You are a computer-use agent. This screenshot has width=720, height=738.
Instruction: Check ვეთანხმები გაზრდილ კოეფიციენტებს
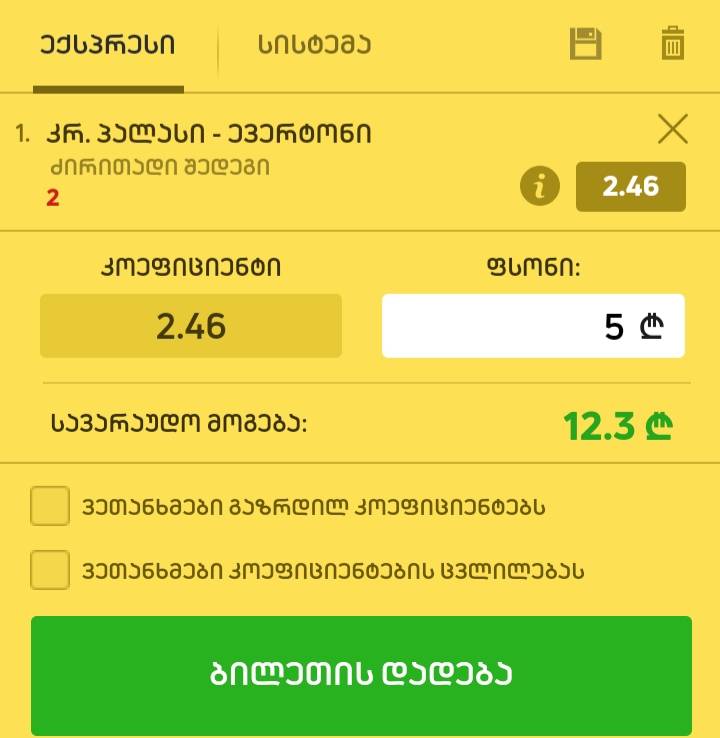tap(50, 506)
